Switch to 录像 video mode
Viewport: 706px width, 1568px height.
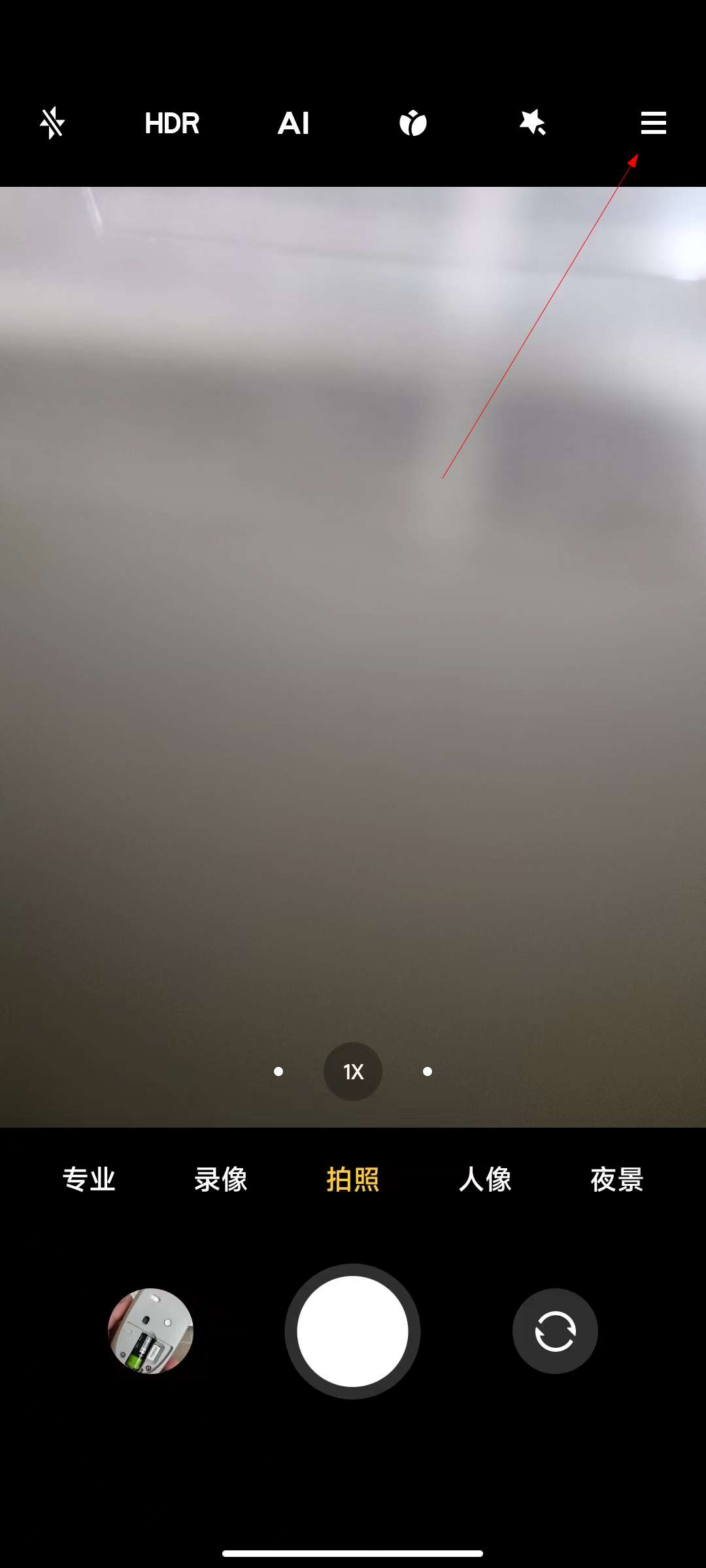[221, 1179]
